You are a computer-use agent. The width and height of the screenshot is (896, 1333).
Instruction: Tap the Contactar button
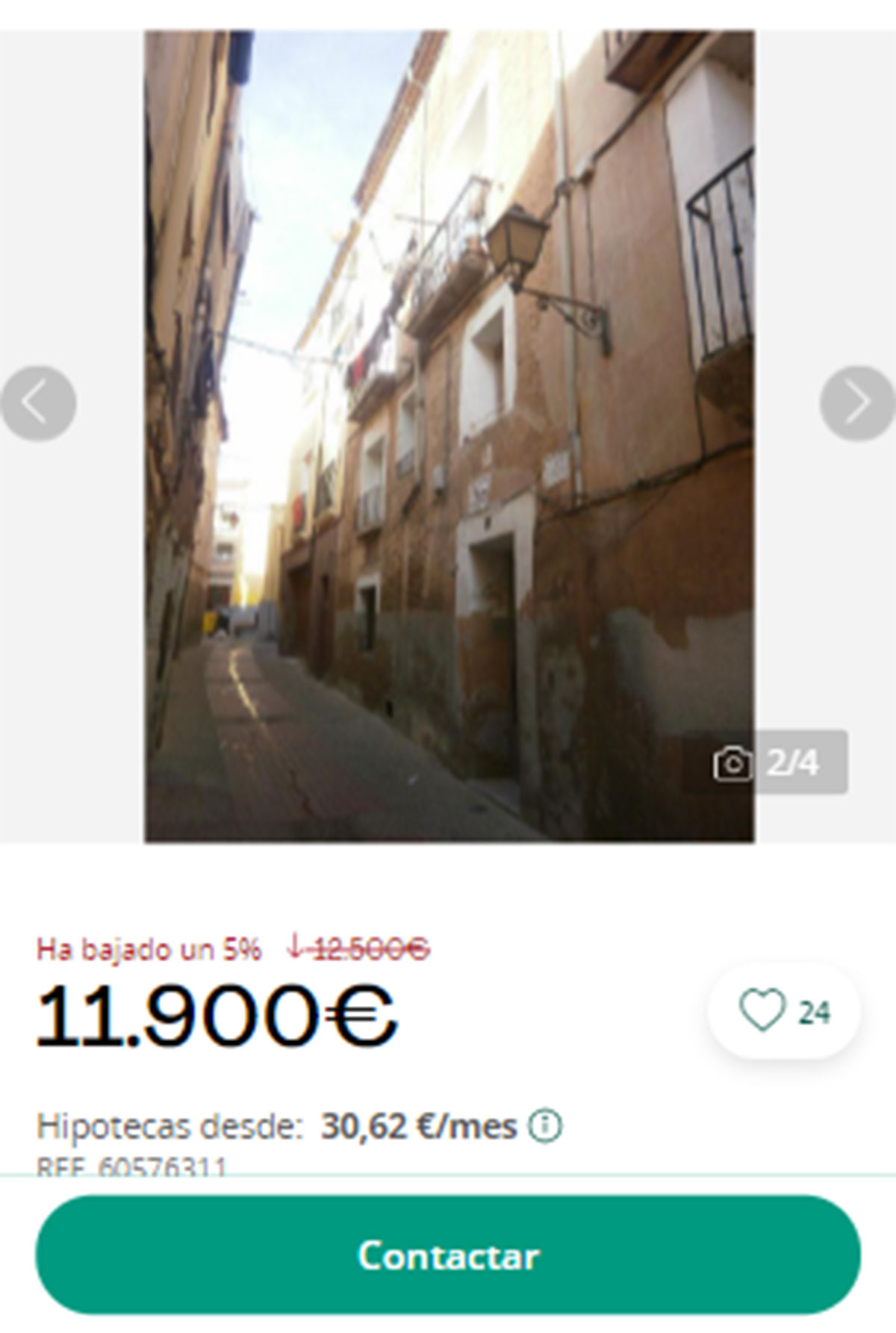click(448, 1255)
